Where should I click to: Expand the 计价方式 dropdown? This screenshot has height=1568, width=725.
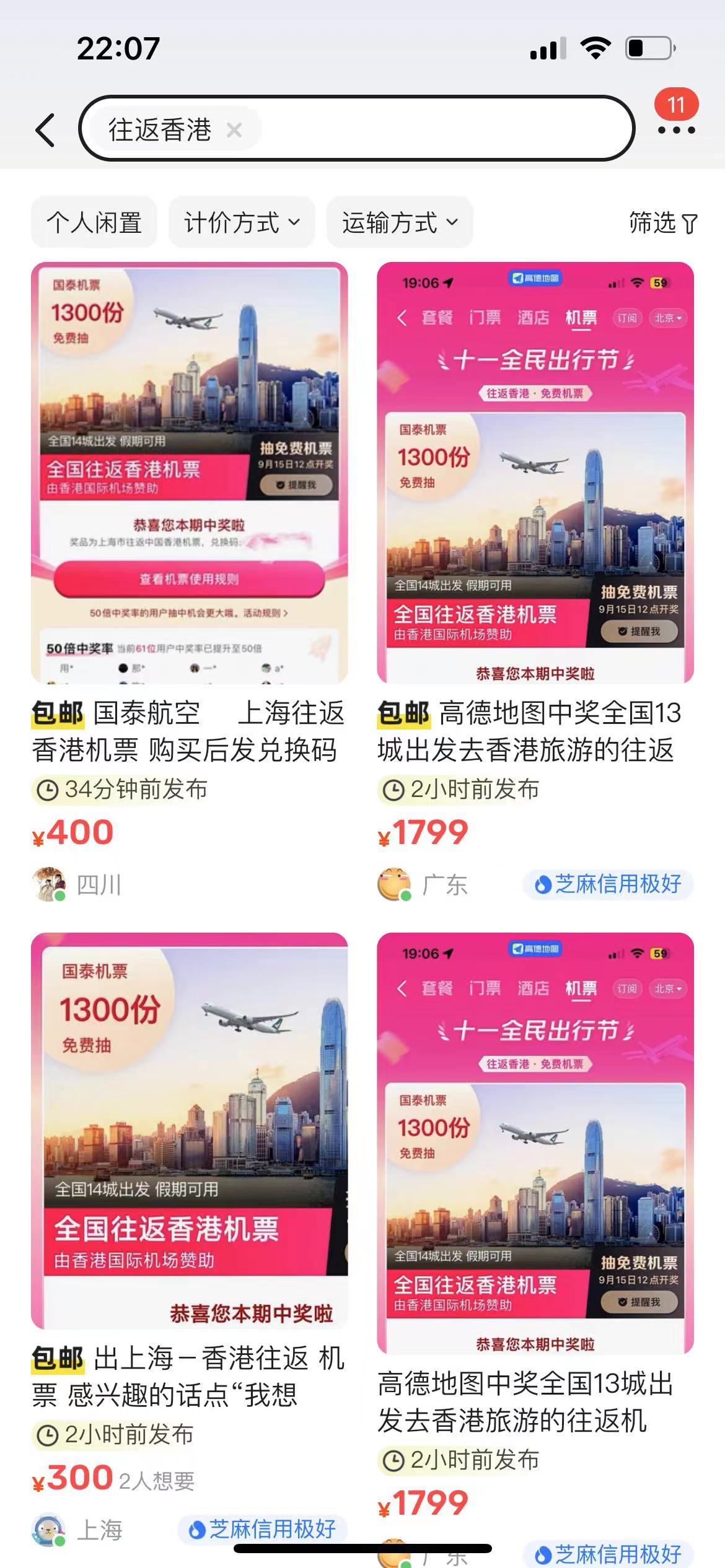(x=242, y=222)
